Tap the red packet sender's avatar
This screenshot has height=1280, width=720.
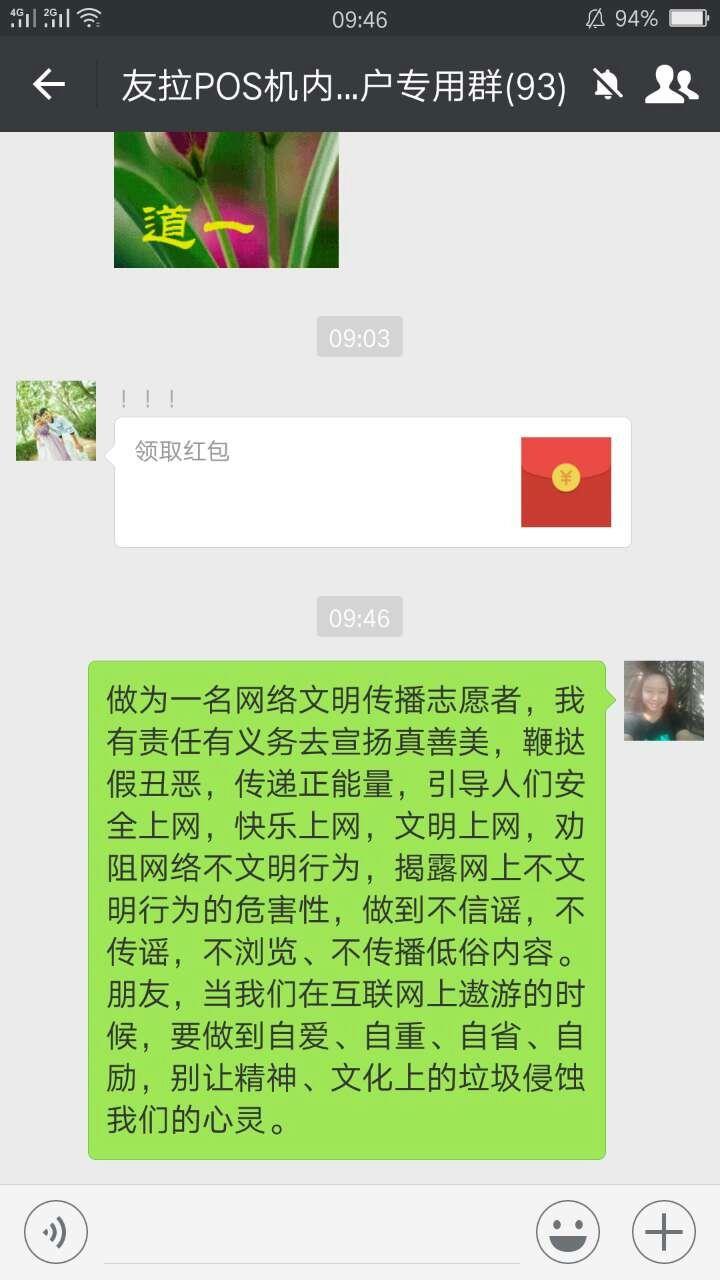pos(56,421)
